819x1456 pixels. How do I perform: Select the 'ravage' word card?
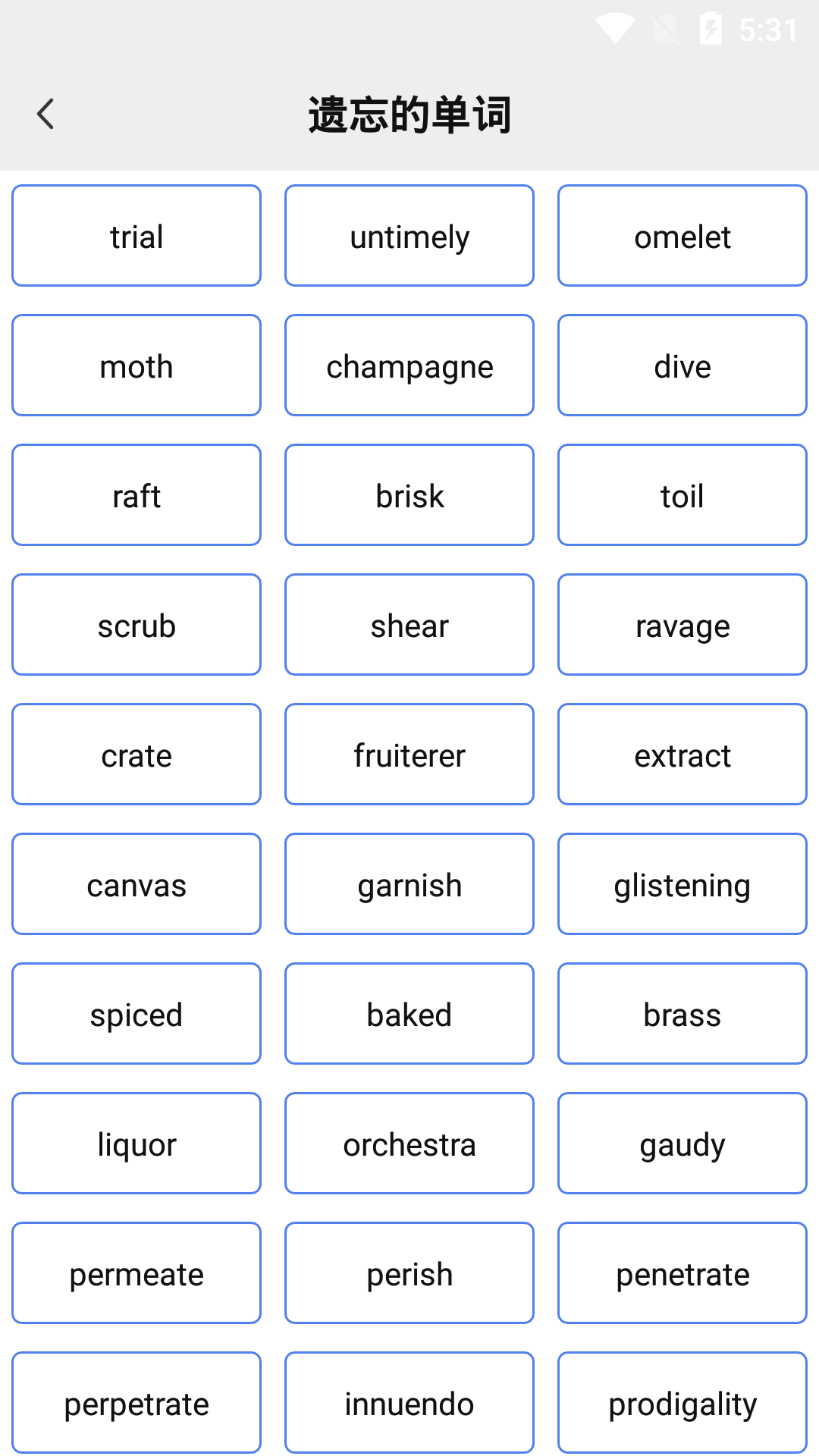(x=682, y=625)
